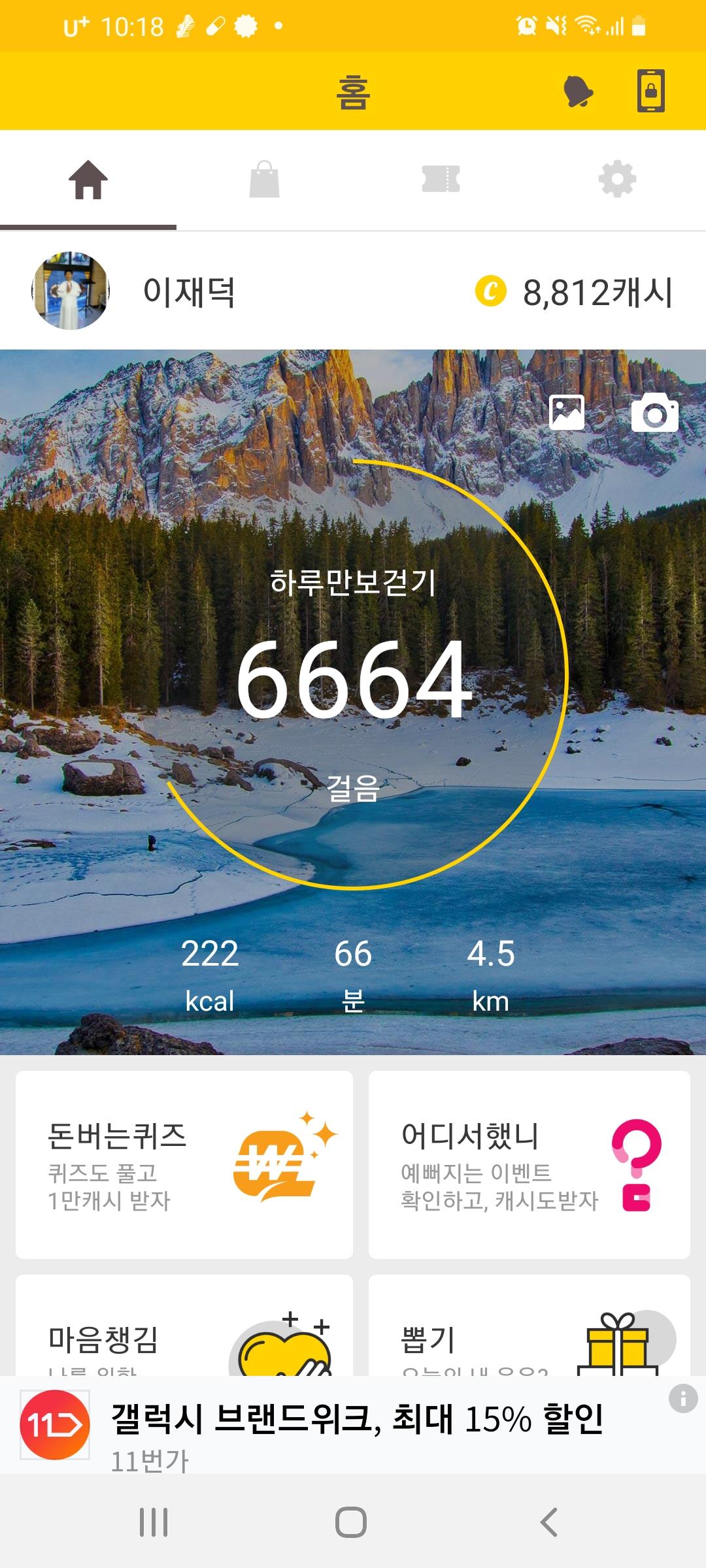Go back with the system back button
Screen dimensions: 706x1568
point(549,1522)
